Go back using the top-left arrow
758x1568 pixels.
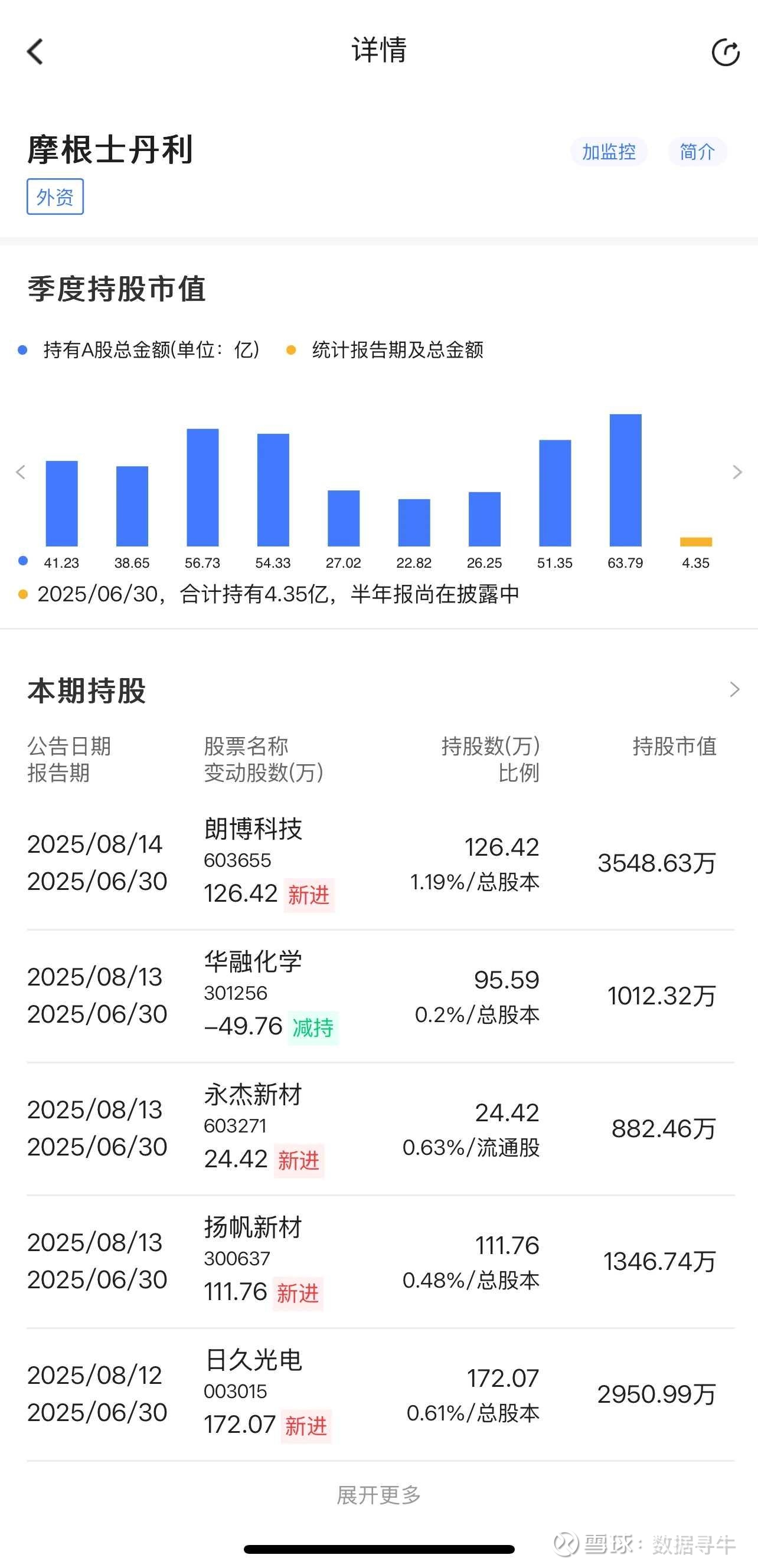pyautogui.click(x=35, y=52)
